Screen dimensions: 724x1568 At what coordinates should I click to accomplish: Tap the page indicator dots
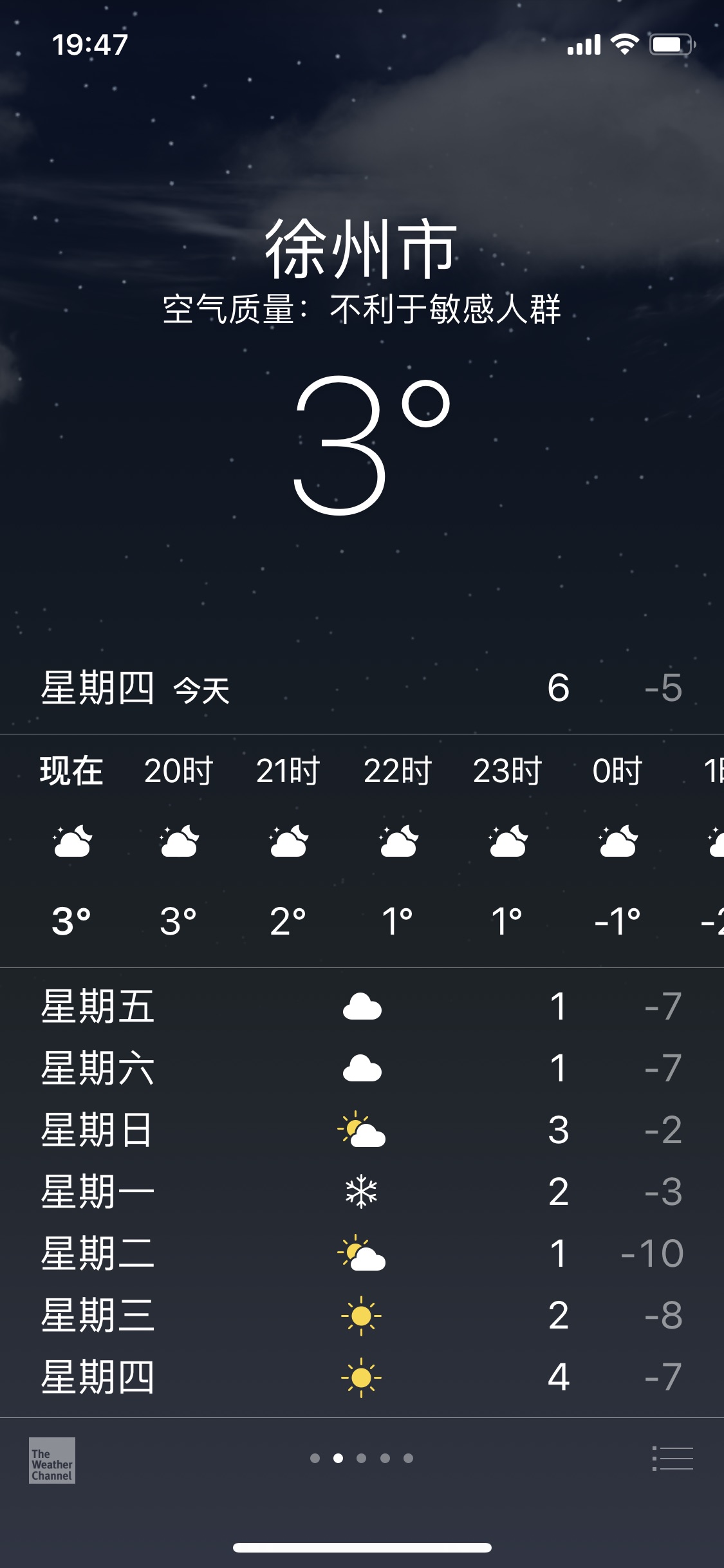point(362,1459)
